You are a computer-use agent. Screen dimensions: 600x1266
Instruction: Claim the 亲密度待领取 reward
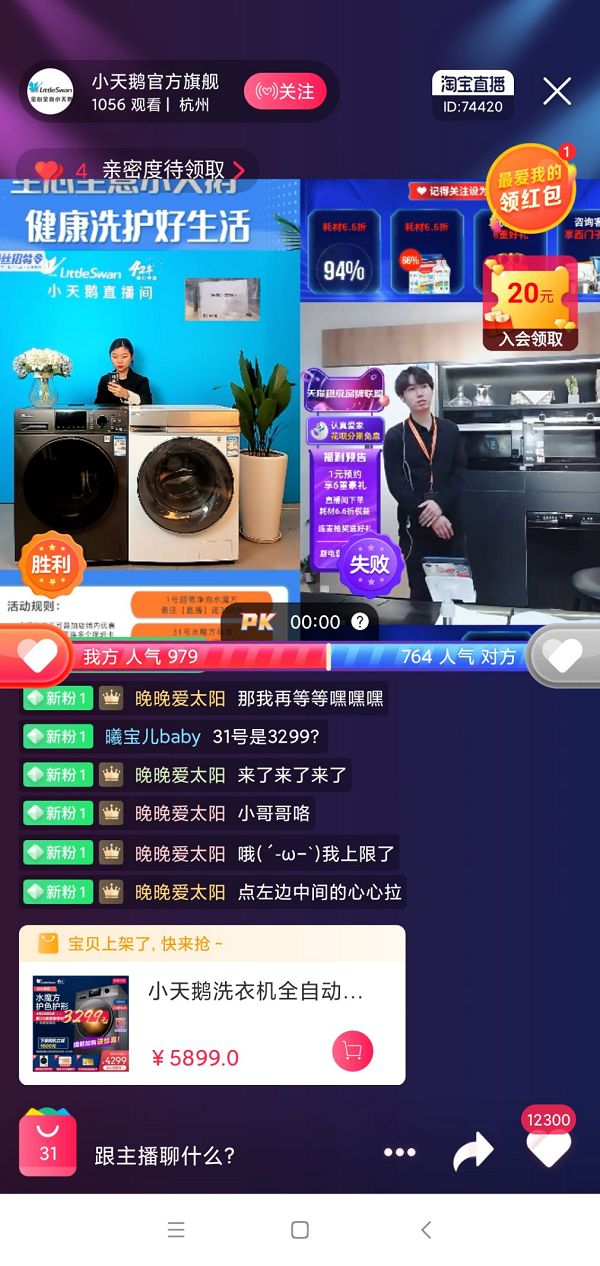[x=140, y=171]
